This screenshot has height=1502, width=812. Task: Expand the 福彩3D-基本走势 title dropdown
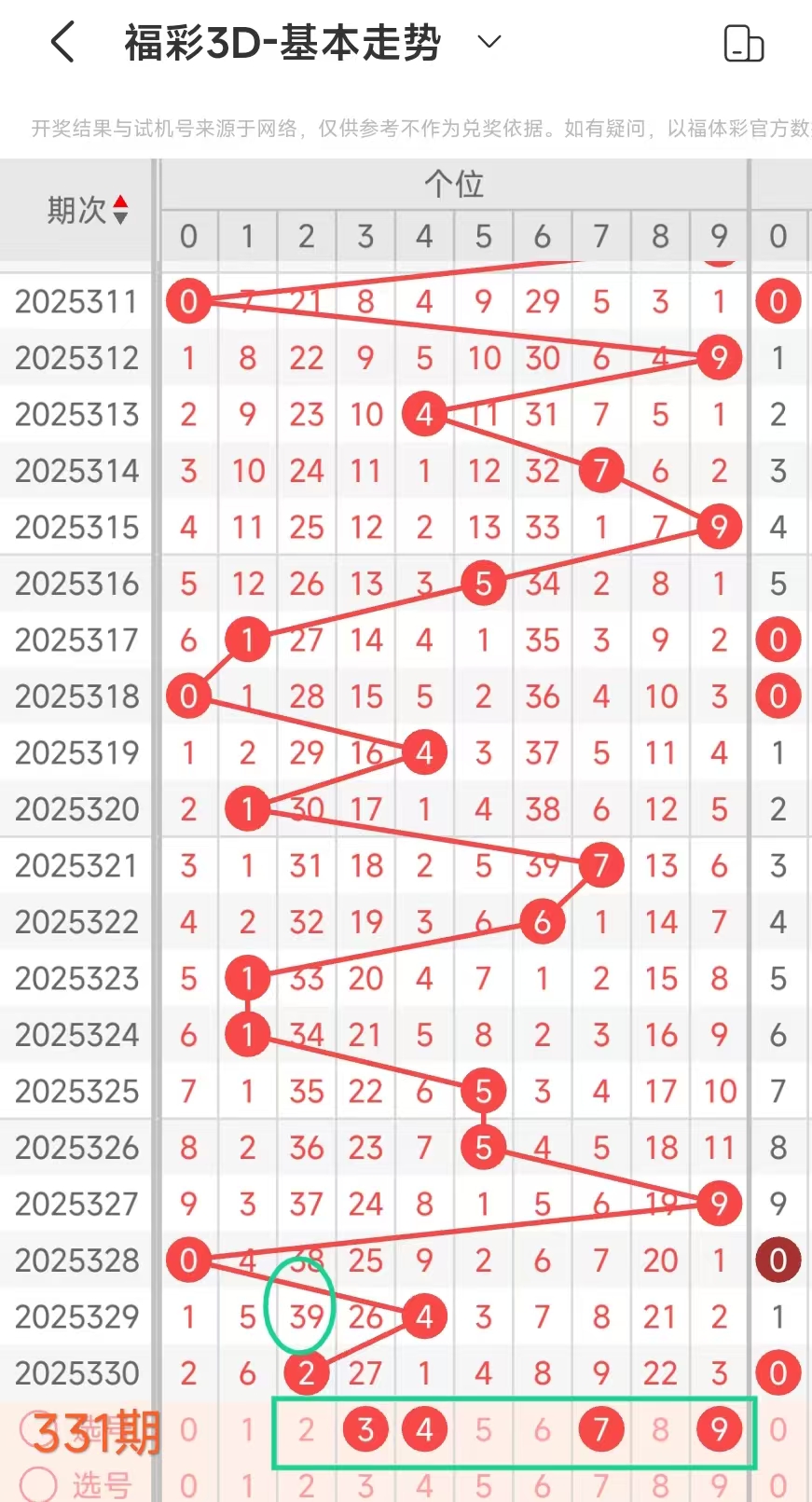489,42
